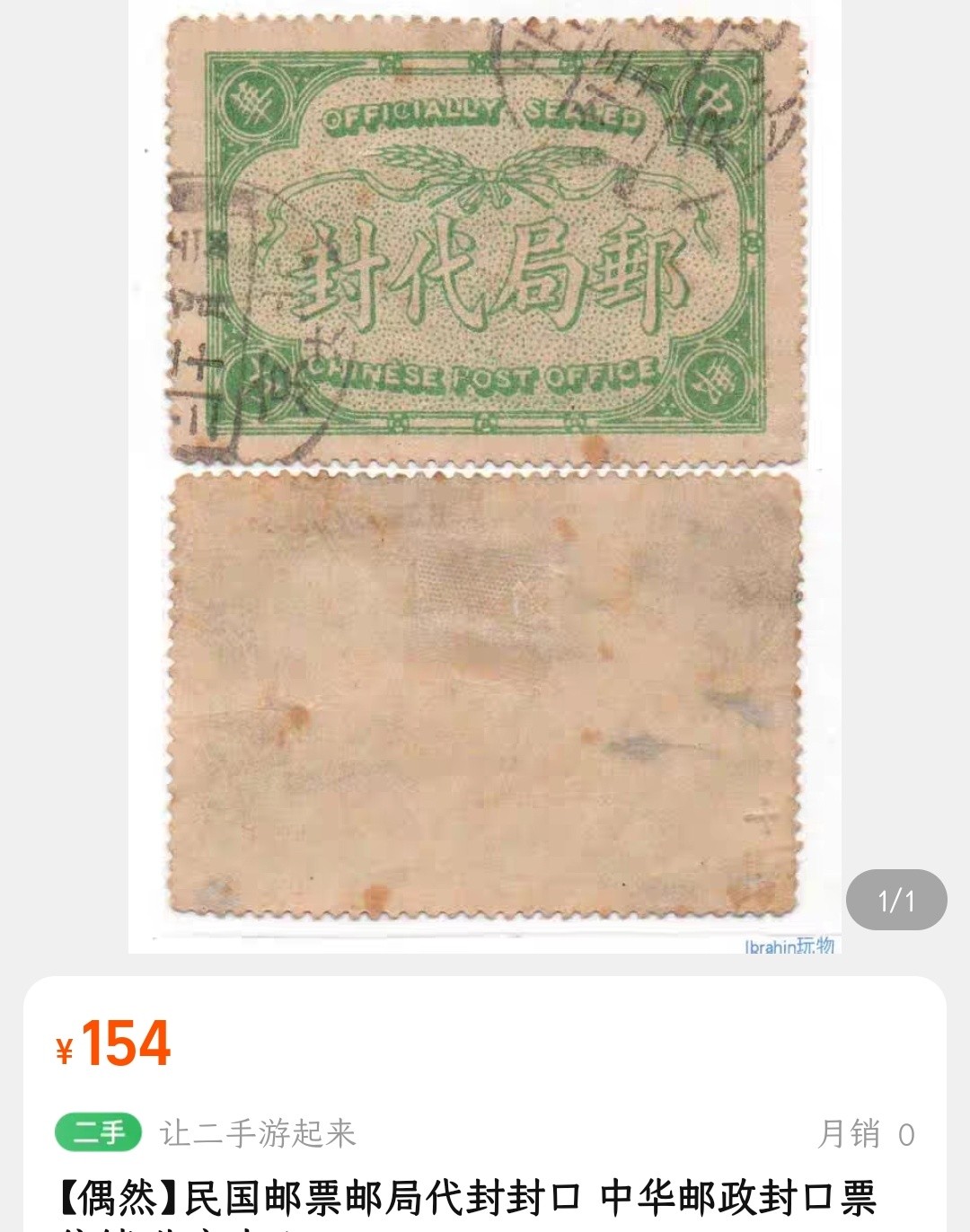
Task: Open the stamp product photo full screen
Action: pos(485,476)
